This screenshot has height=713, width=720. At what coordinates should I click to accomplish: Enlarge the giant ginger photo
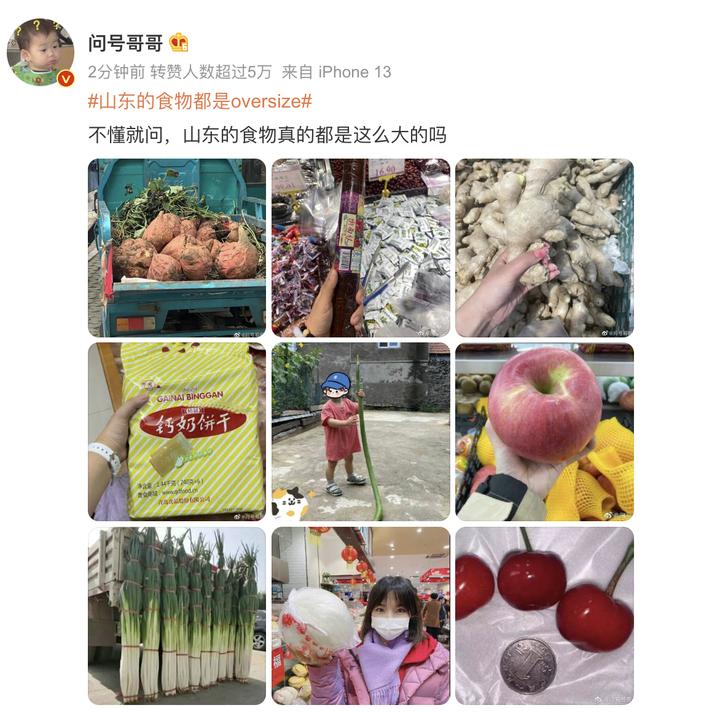(x=544, y=247)
